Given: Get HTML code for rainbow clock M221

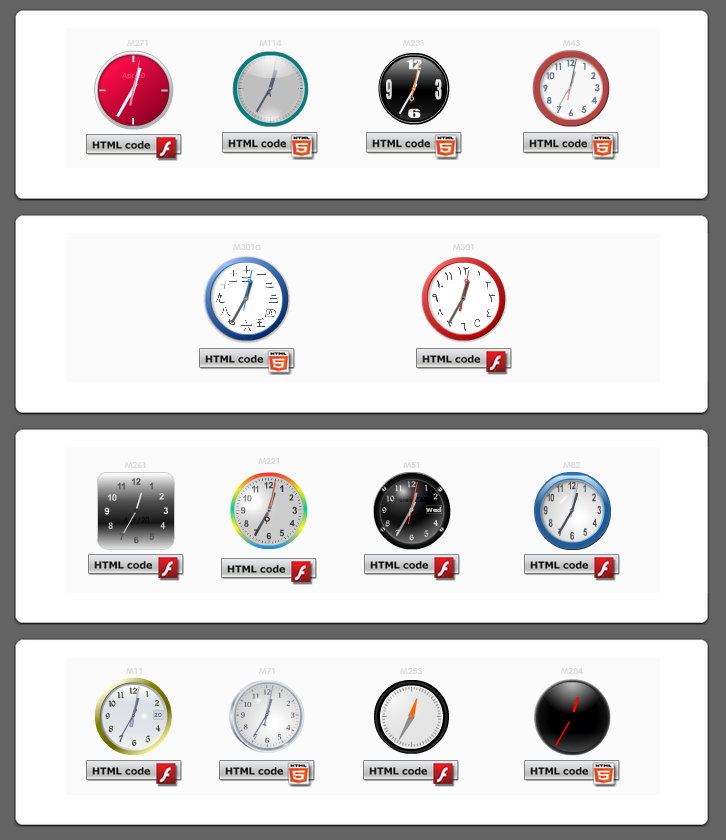Looking at the screenshot, I should 267,570.
